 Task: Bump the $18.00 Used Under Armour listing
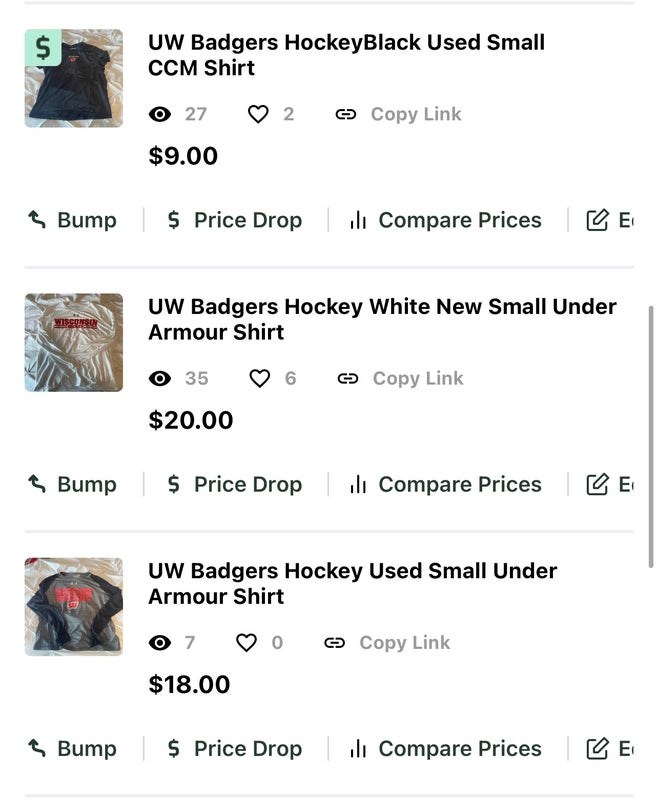72,748
